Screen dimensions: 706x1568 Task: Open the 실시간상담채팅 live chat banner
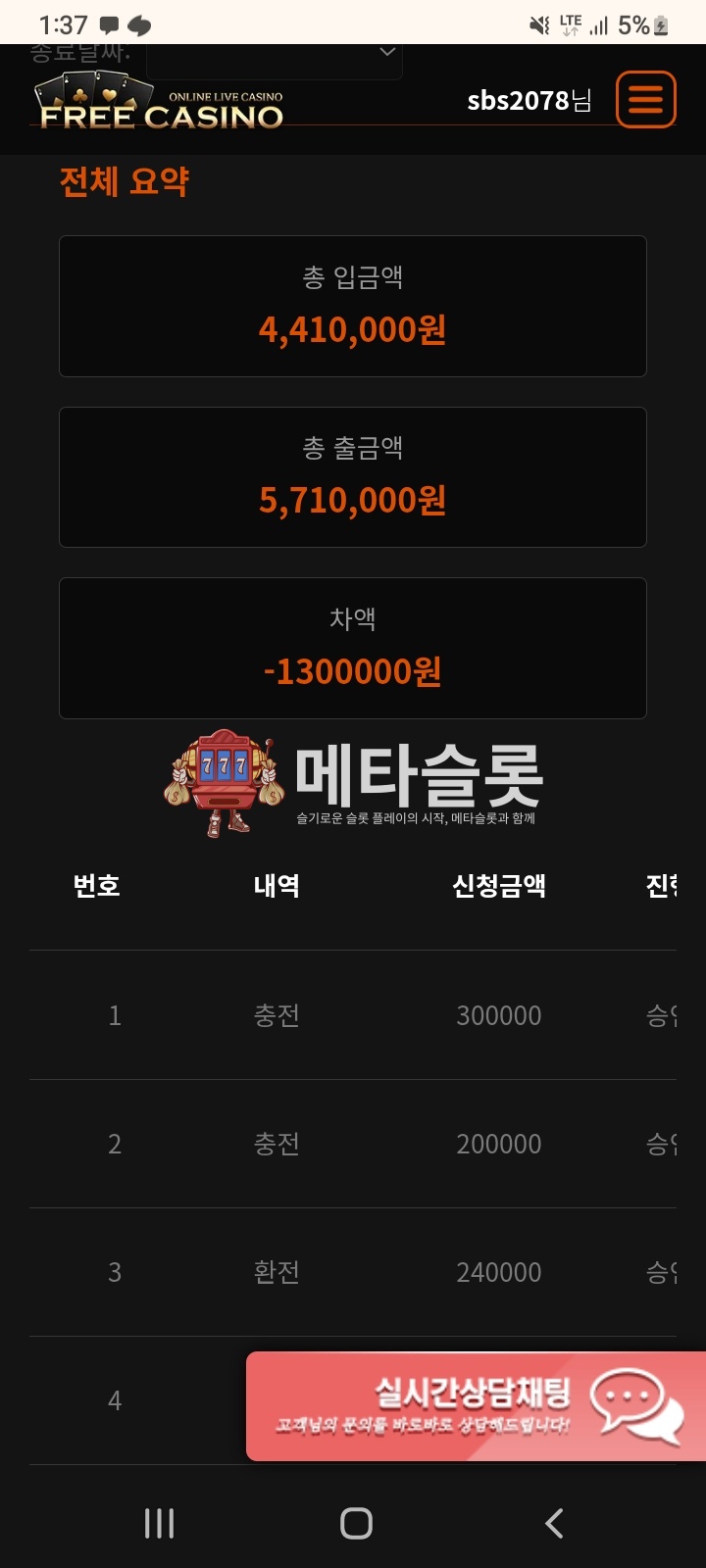477,1406
